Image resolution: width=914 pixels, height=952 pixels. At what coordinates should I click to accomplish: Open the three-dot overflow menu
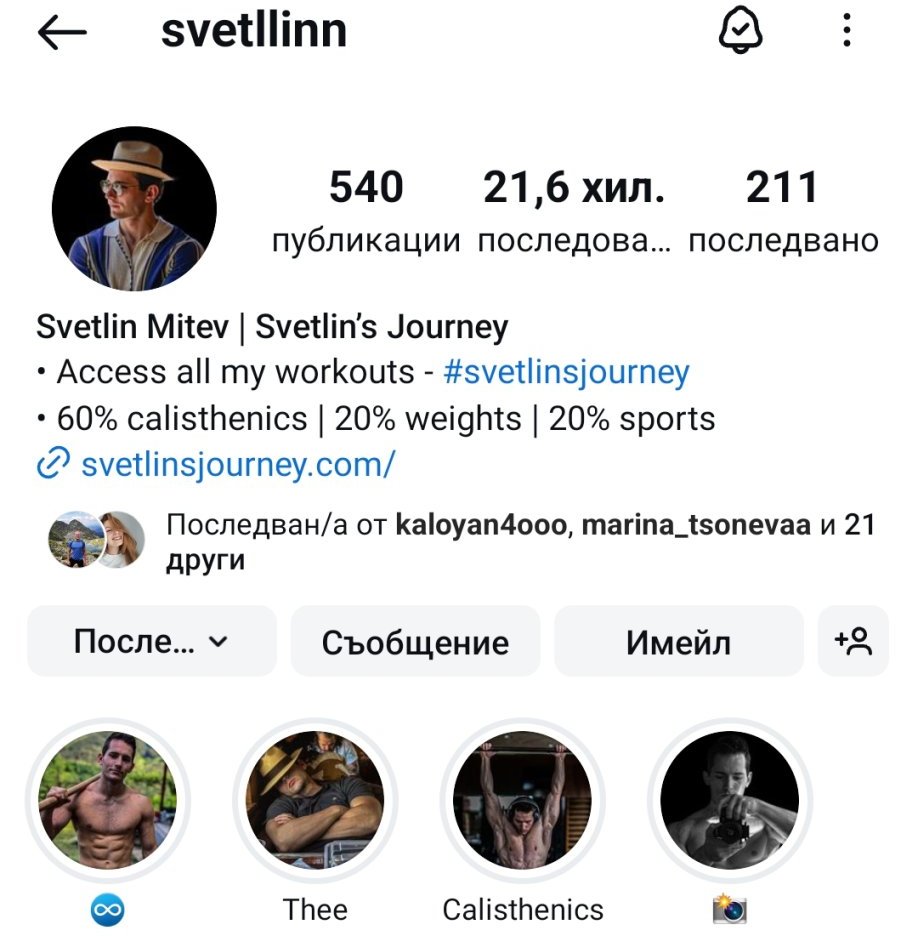pos(846,33)
